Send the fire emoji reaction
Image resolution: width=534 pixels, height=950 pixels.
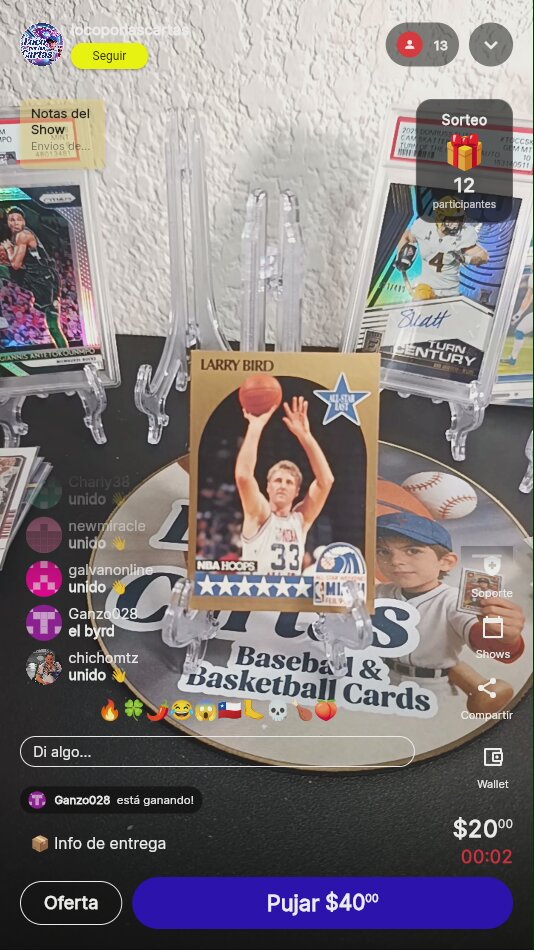coord(110,710)
